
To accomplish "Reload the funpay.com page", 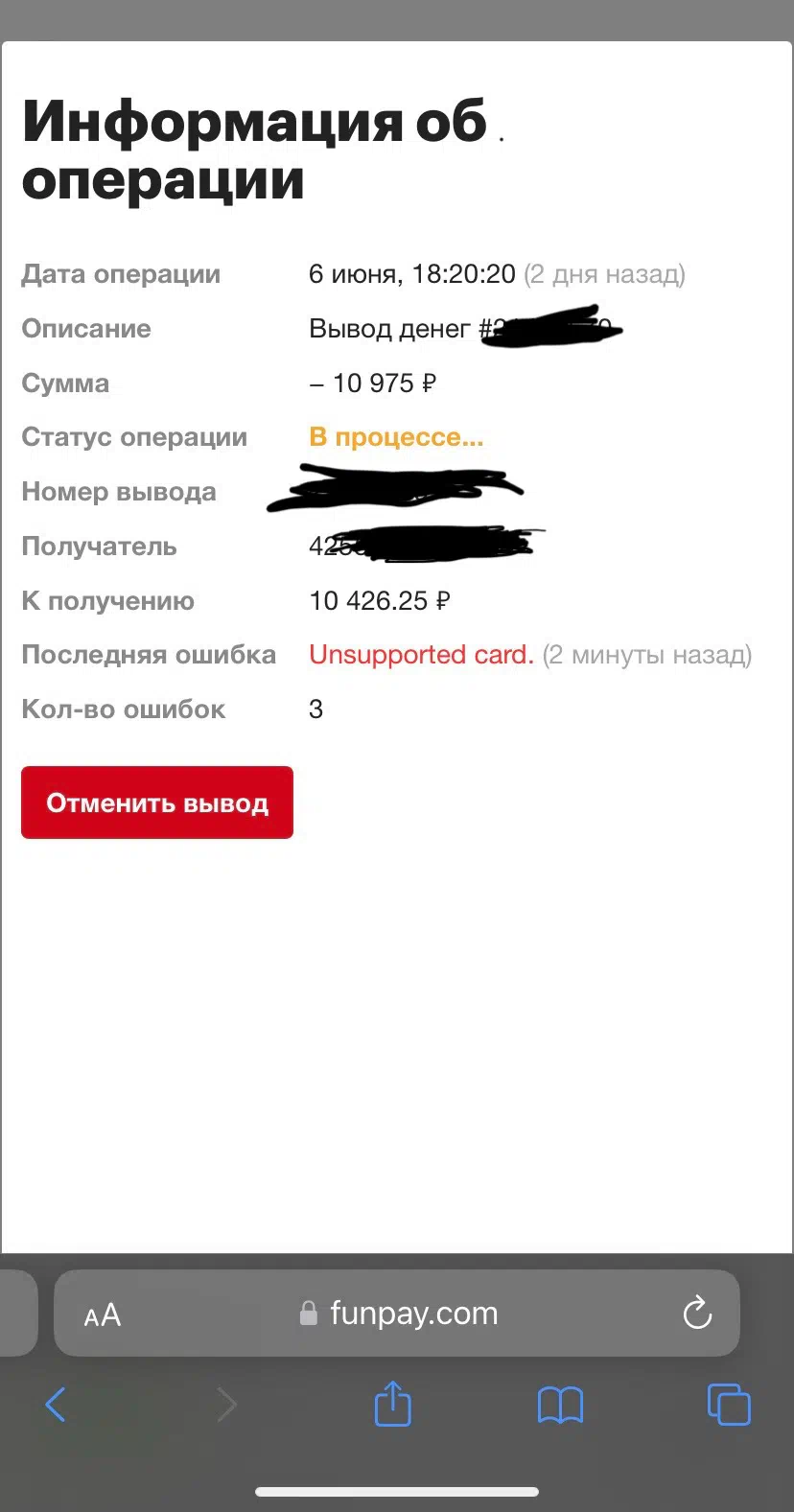I will click(x=697, y=1313).
